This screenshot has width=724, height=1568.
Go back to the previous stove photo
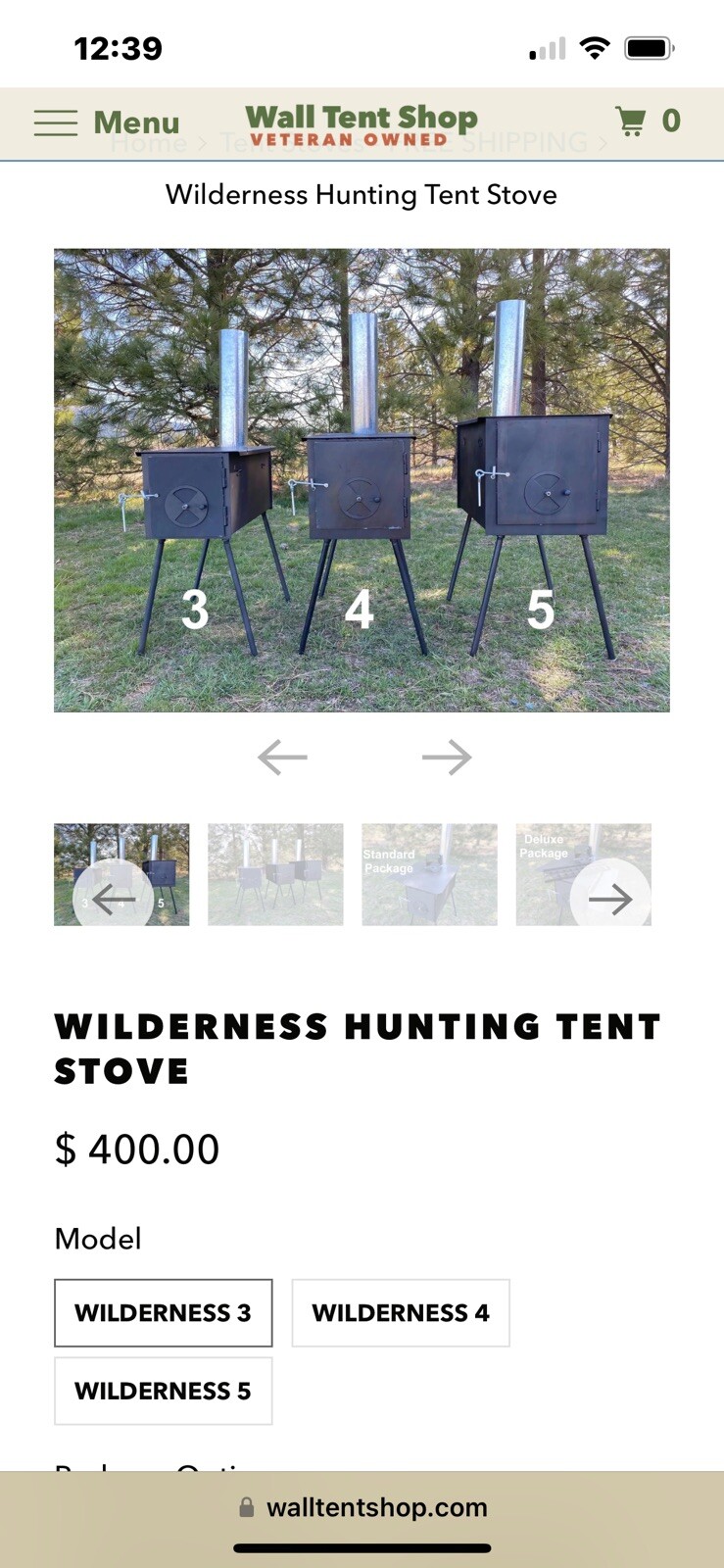pos(281,756)
